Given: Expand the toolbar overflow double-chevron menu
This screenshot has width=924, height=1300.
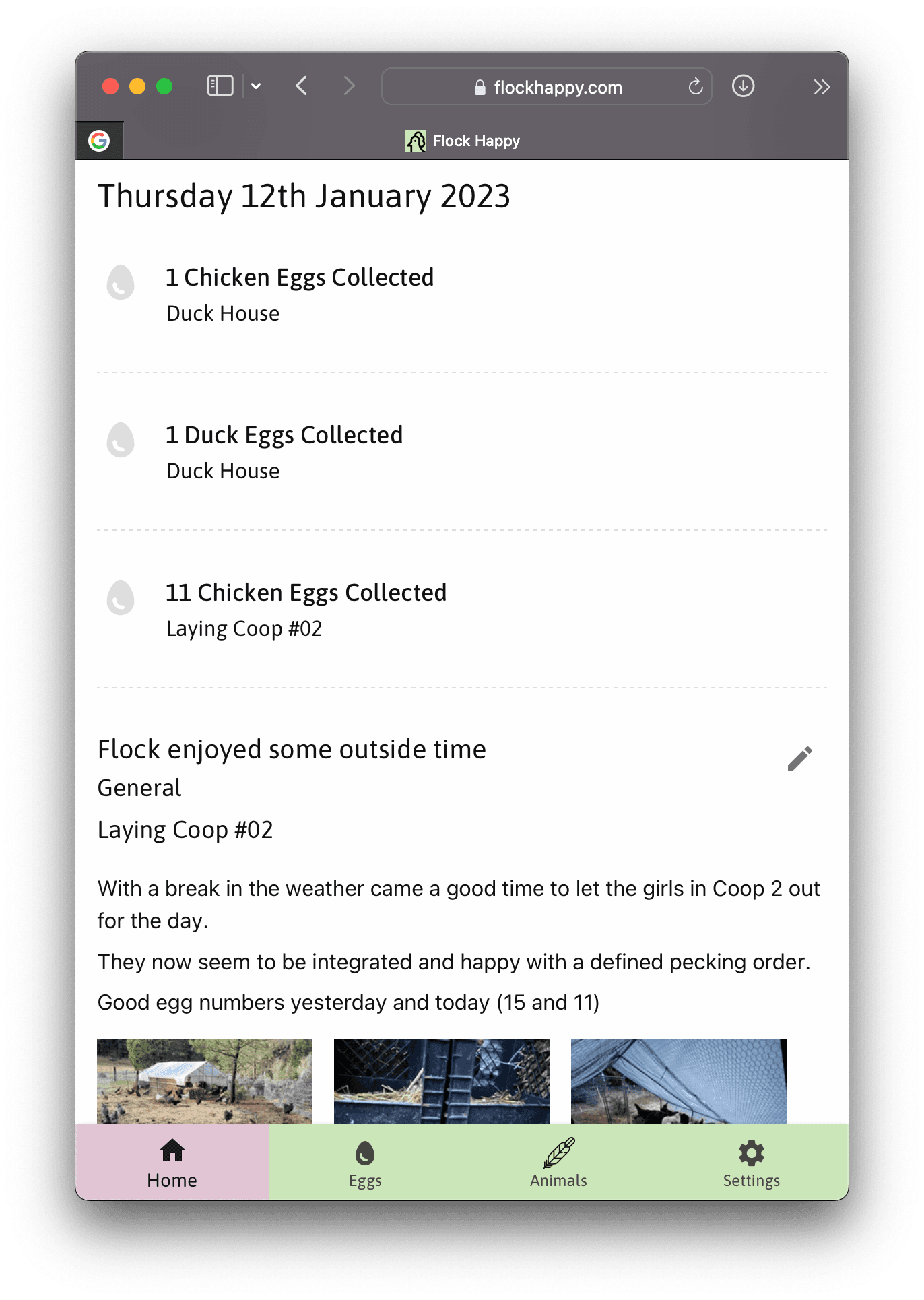Looking at the screenshot, I should [822, 86].
